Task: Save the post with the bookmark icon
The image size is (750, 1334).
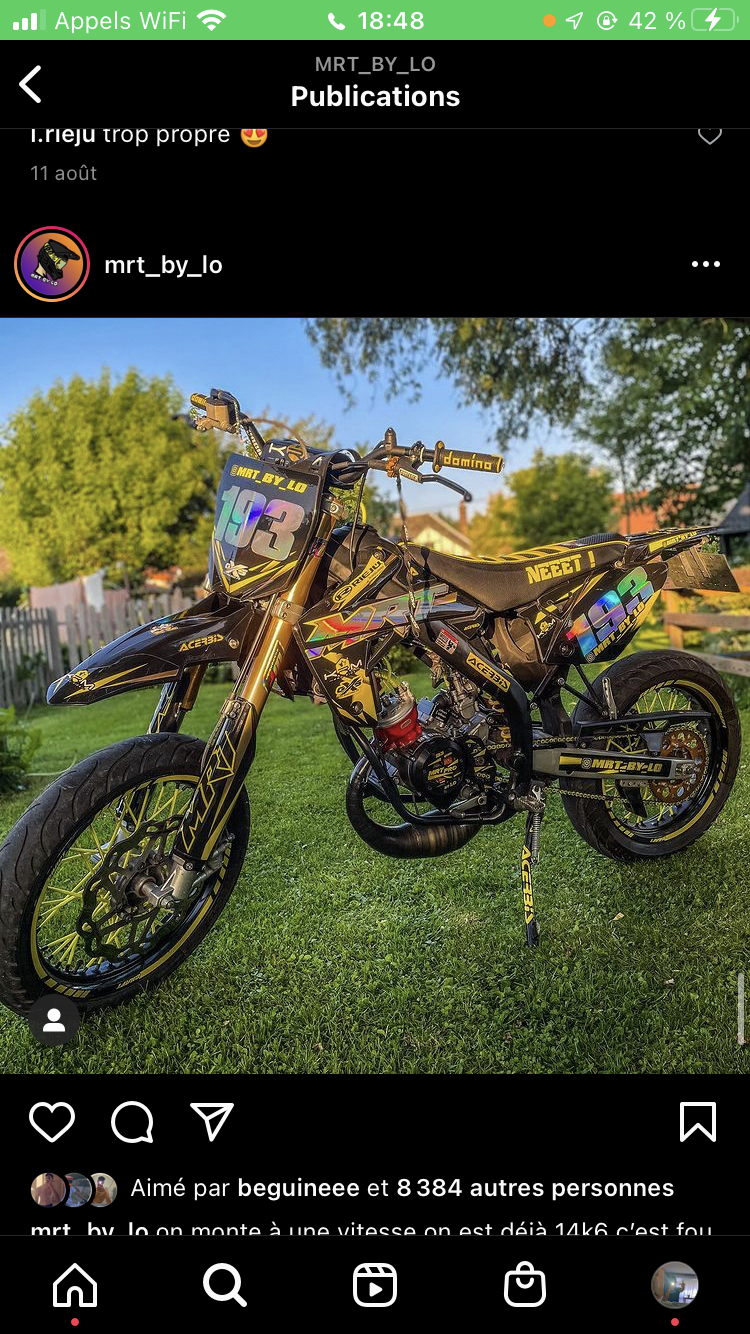Action: (697, 1122)
